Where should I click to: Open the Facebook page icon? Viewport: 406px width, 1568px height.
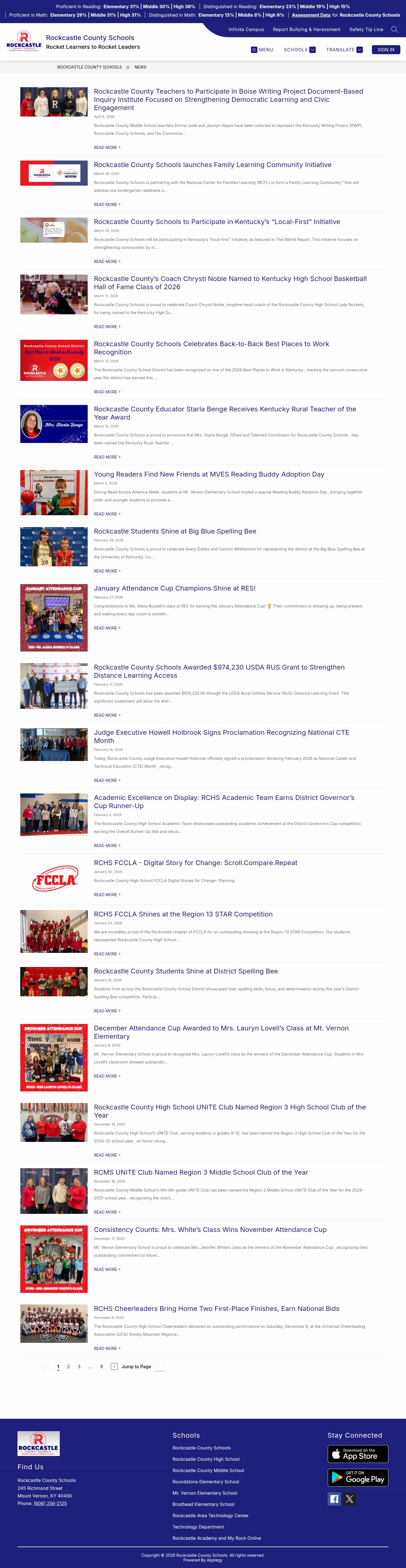334,1499
